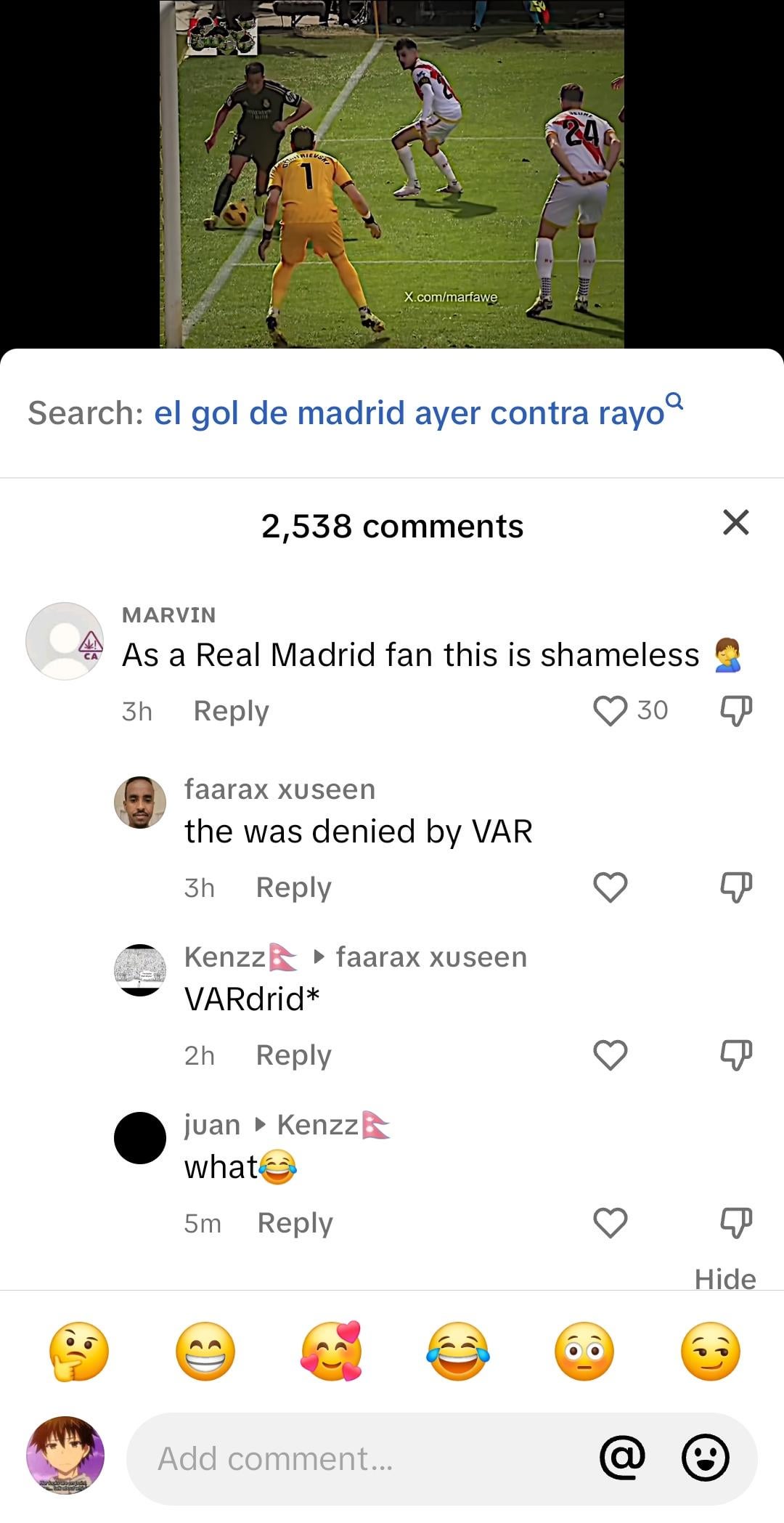Viewport: 784px width, 1523px height.
Task: Open MARVIN's profile avatar
Action: click(x=65, y=641)
